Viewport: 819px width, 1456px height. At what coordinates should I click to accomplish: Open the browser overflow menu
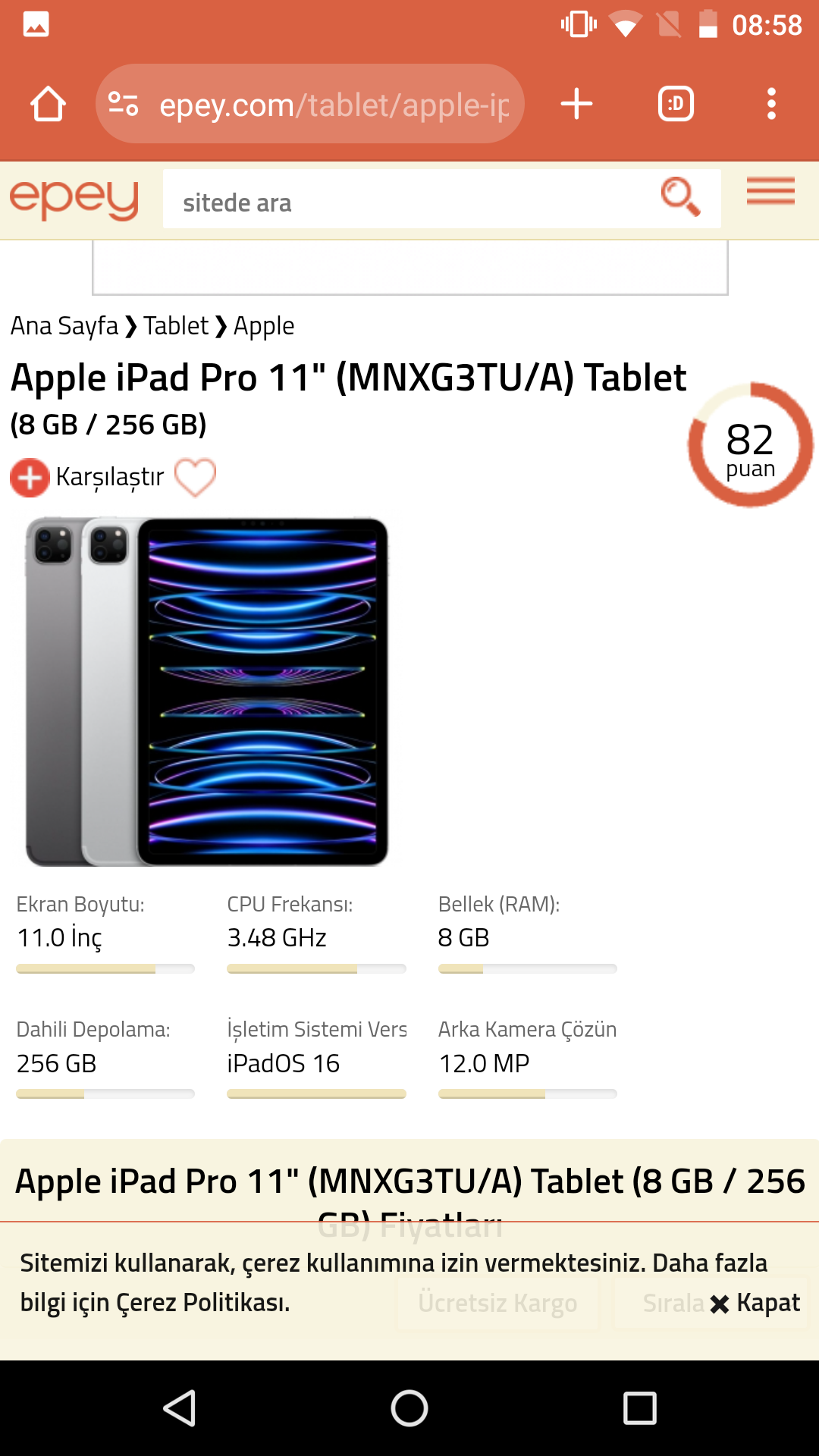pos(771,104)
